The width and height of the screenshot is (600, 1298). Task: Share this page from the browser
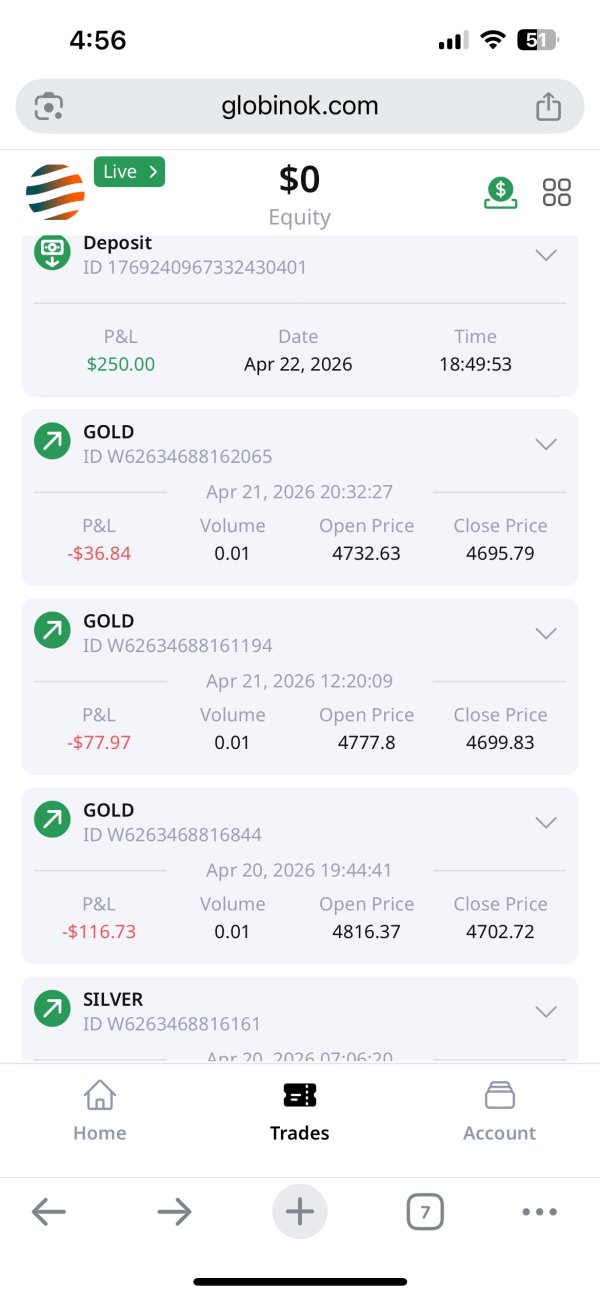click(x=548, y=106)
